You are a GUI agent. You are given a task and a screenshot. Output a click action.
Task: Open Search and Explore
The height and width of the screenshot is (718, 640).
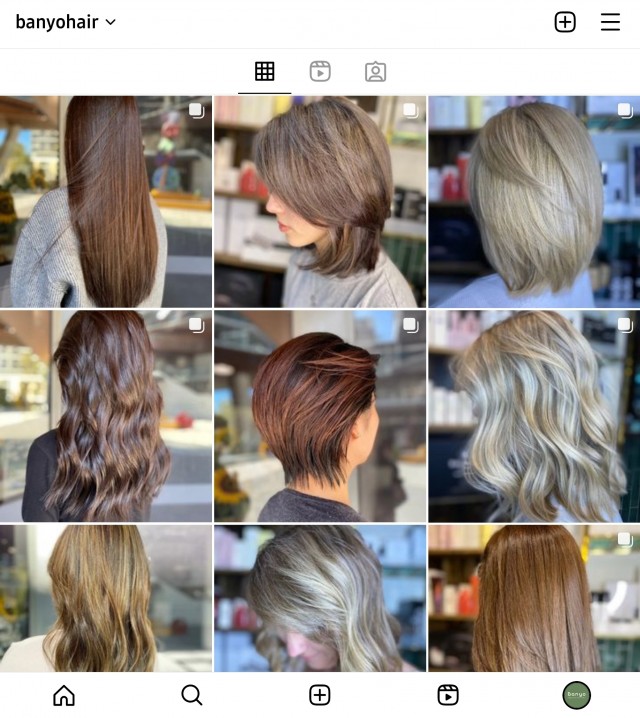coord(192,695)
